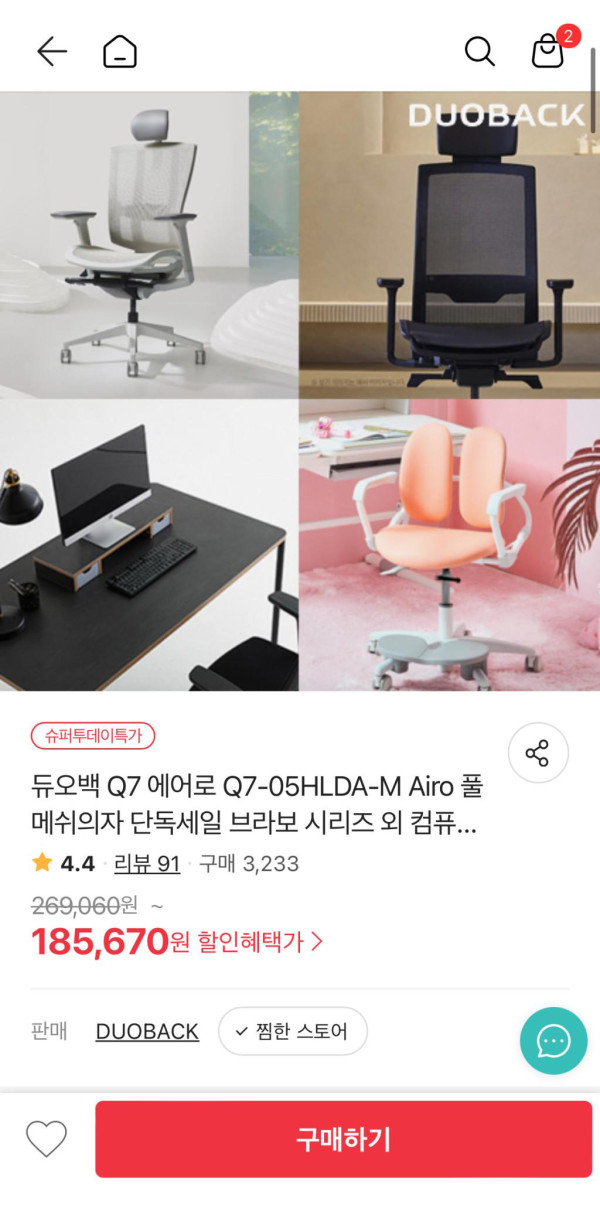Open the shopping cart with 2 items
The image size is (600, 1208).
tap(549, 49)
